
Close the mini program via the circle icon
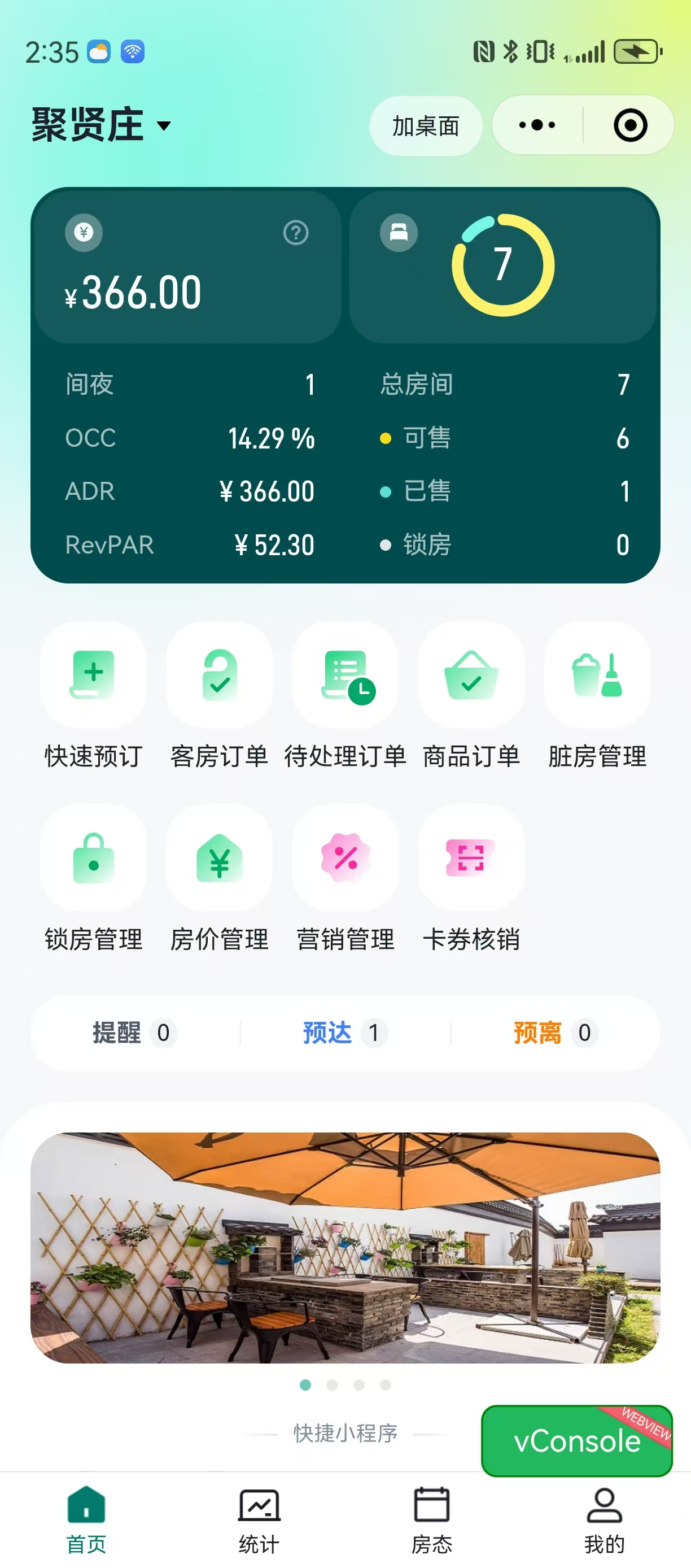(x=629, y=125)
